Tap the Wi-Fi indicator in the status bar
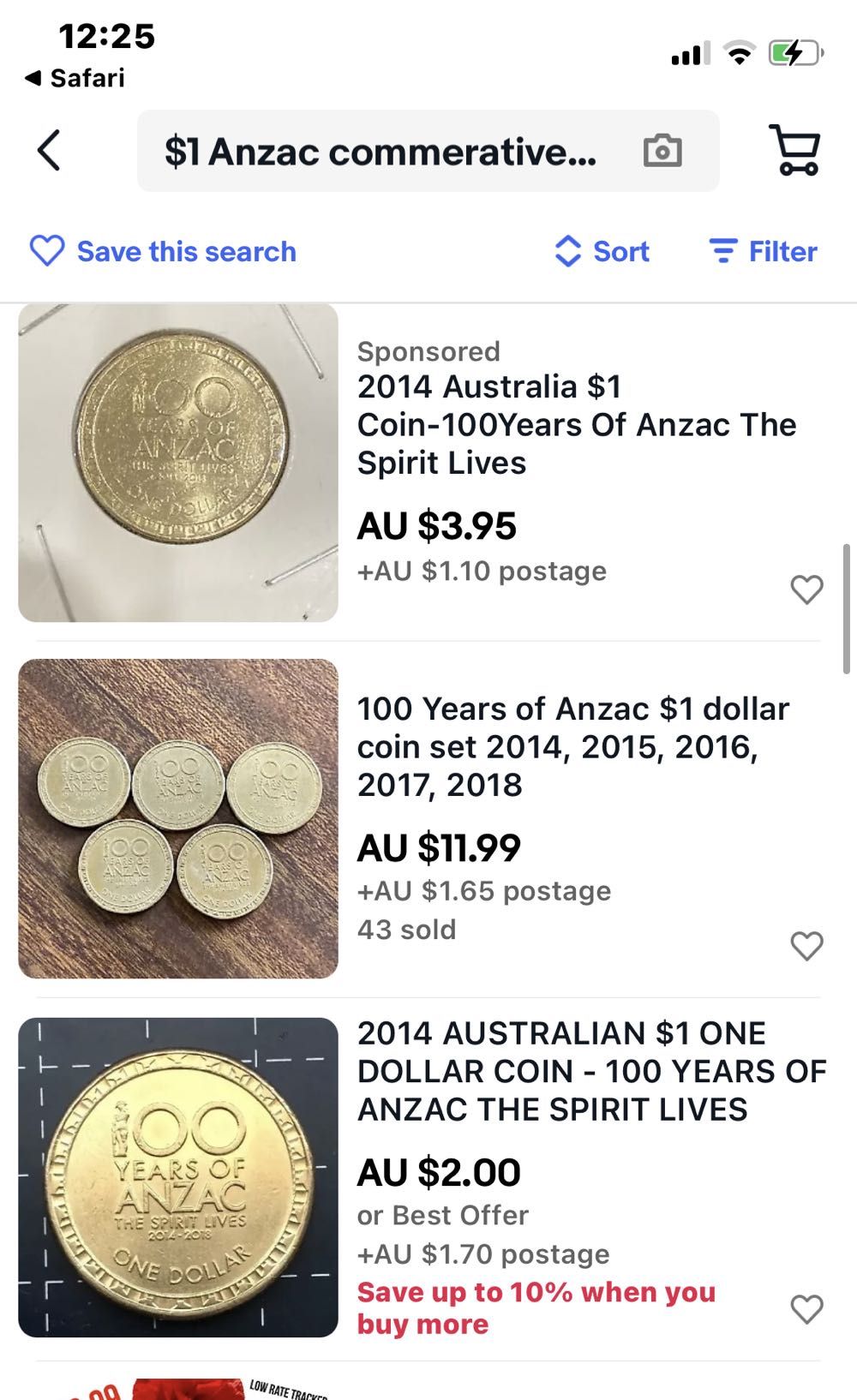Viewport: 857px width, 1400px height. 737,54
